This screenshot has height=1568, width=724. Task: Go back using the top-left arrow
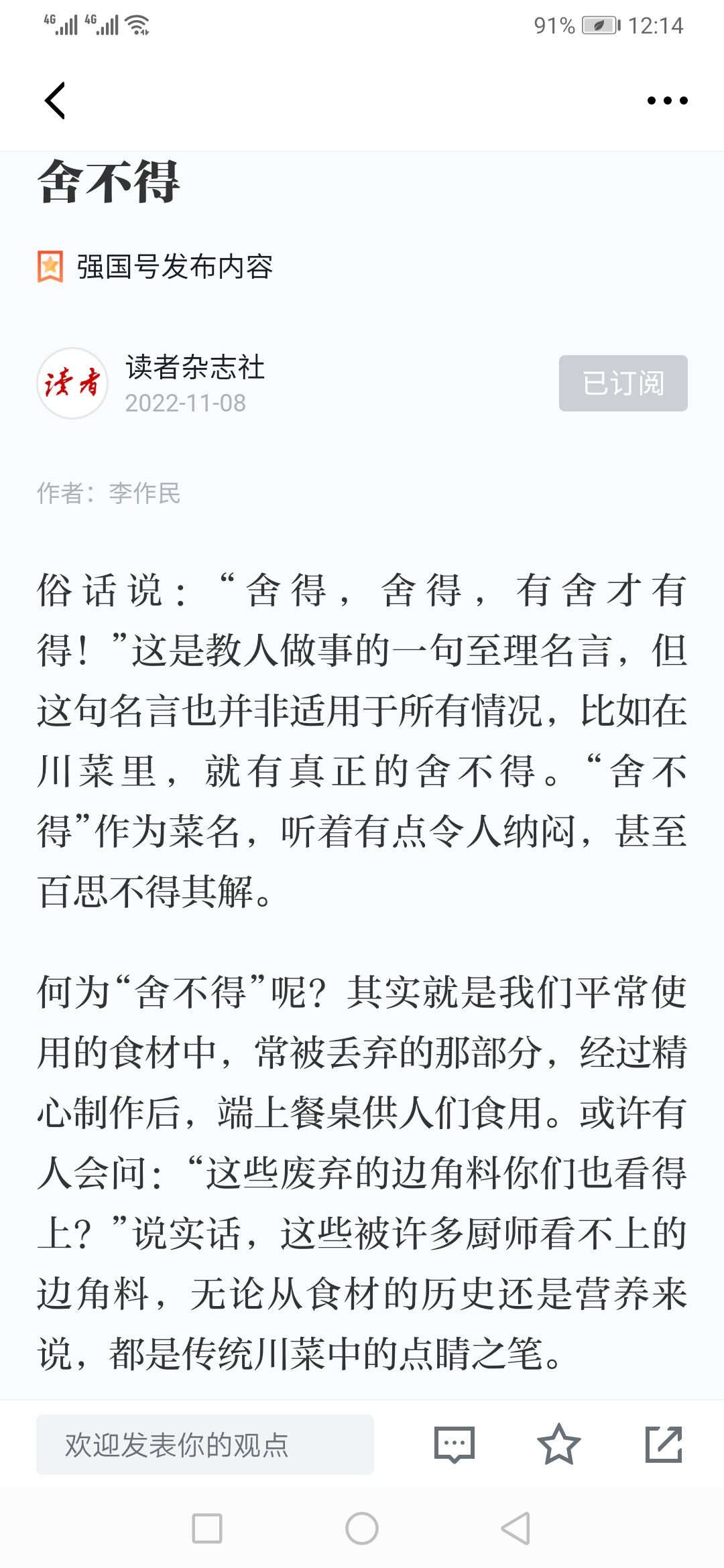55,101
